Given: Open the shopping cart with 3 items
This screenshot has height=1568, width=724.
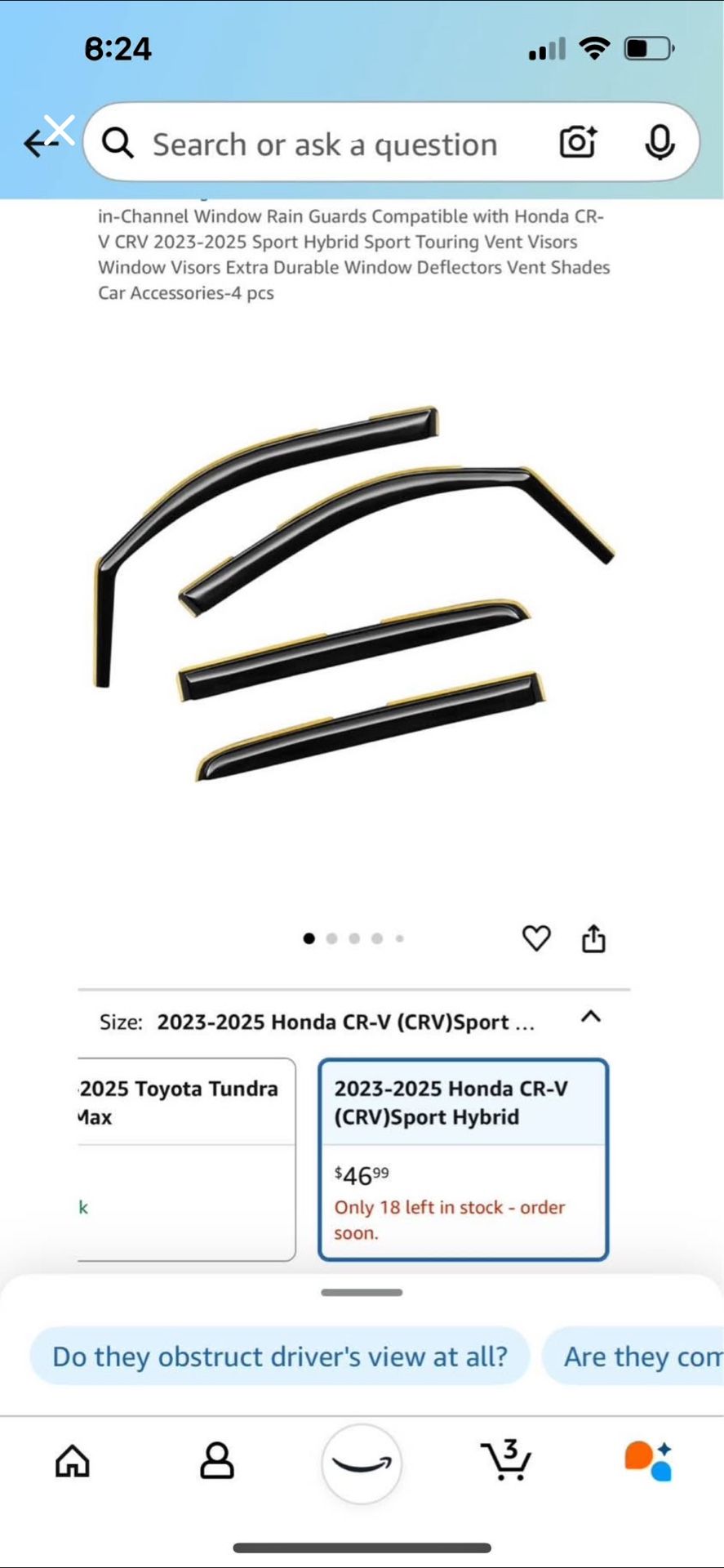Looking at the screenshot, I should click(x=507, y=1461).
